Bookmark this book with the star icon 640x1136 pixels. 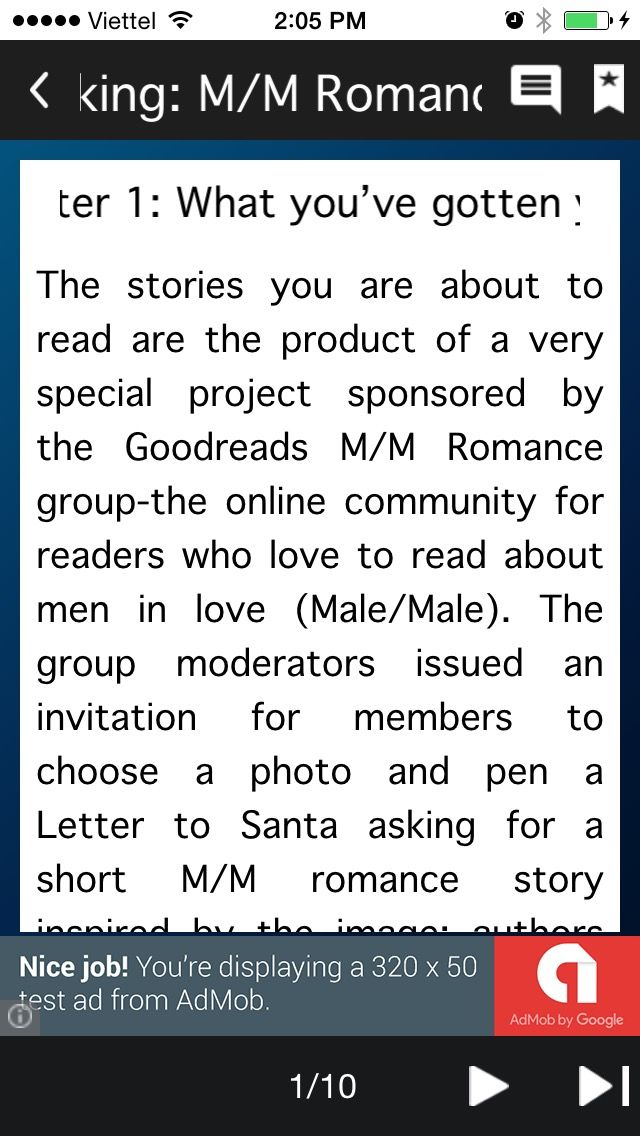[x=609, y=90]
